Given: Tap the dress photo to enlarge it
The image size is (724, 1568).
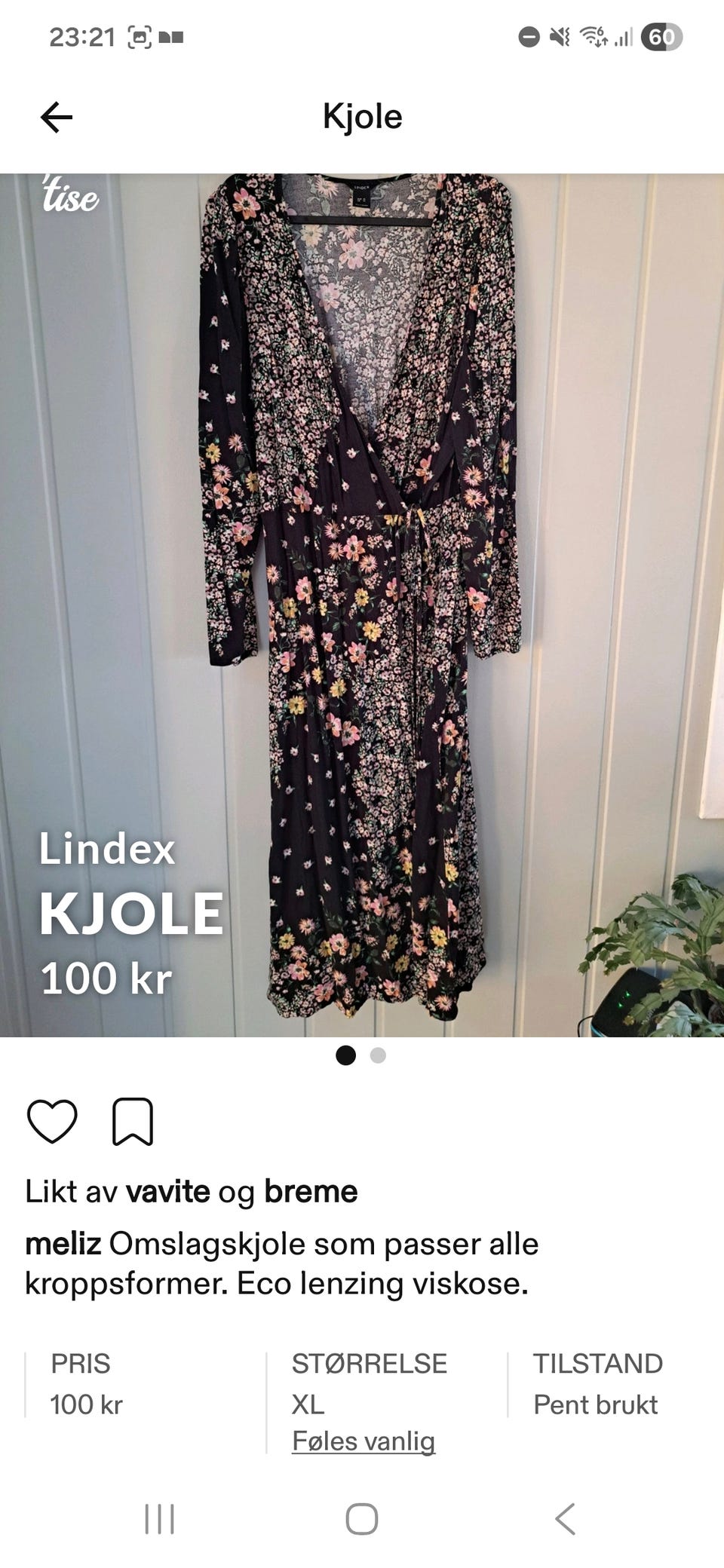Looking at the screenshot, I should (362, 603).
